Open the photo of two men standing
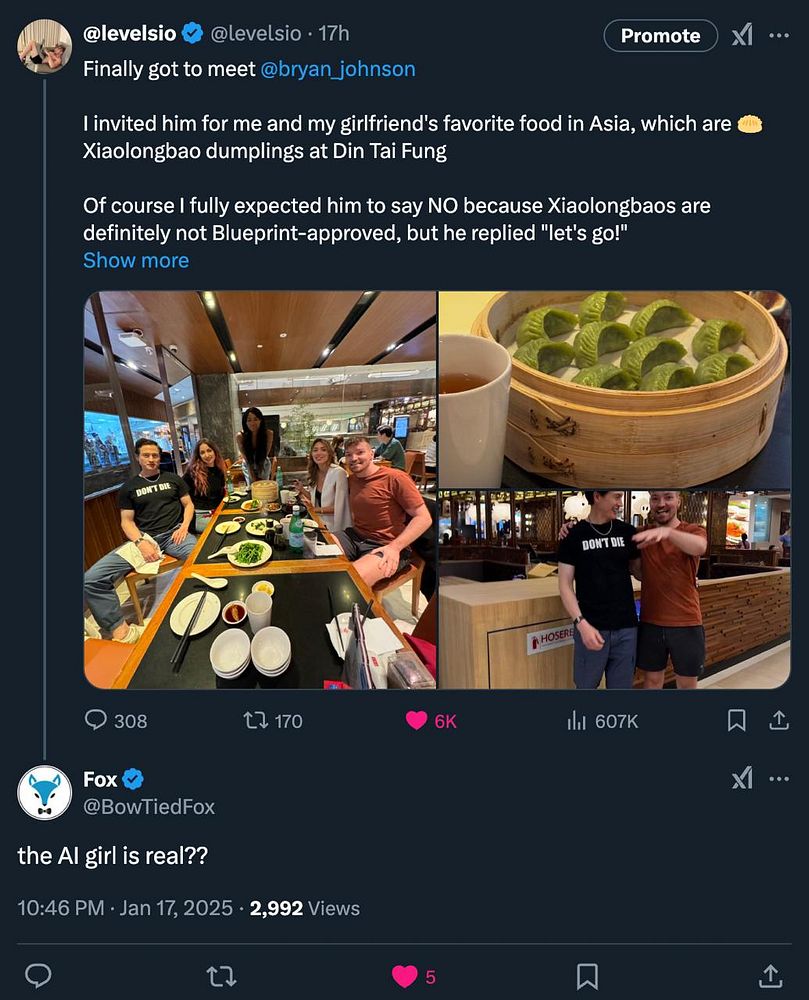The width and height of the screenshot is (809, 1000). click(614, 589)
